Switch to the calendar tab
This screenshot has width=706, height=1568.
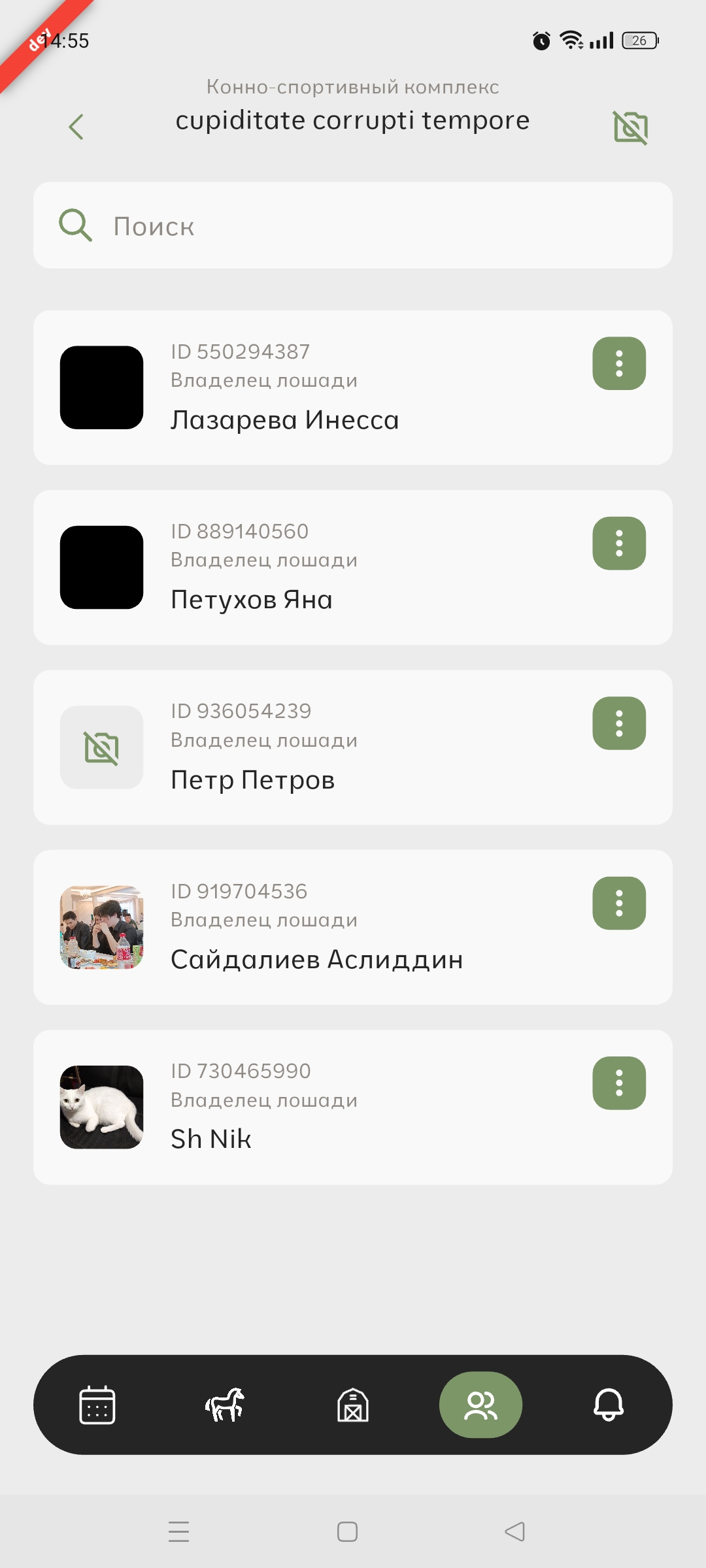97,1405
